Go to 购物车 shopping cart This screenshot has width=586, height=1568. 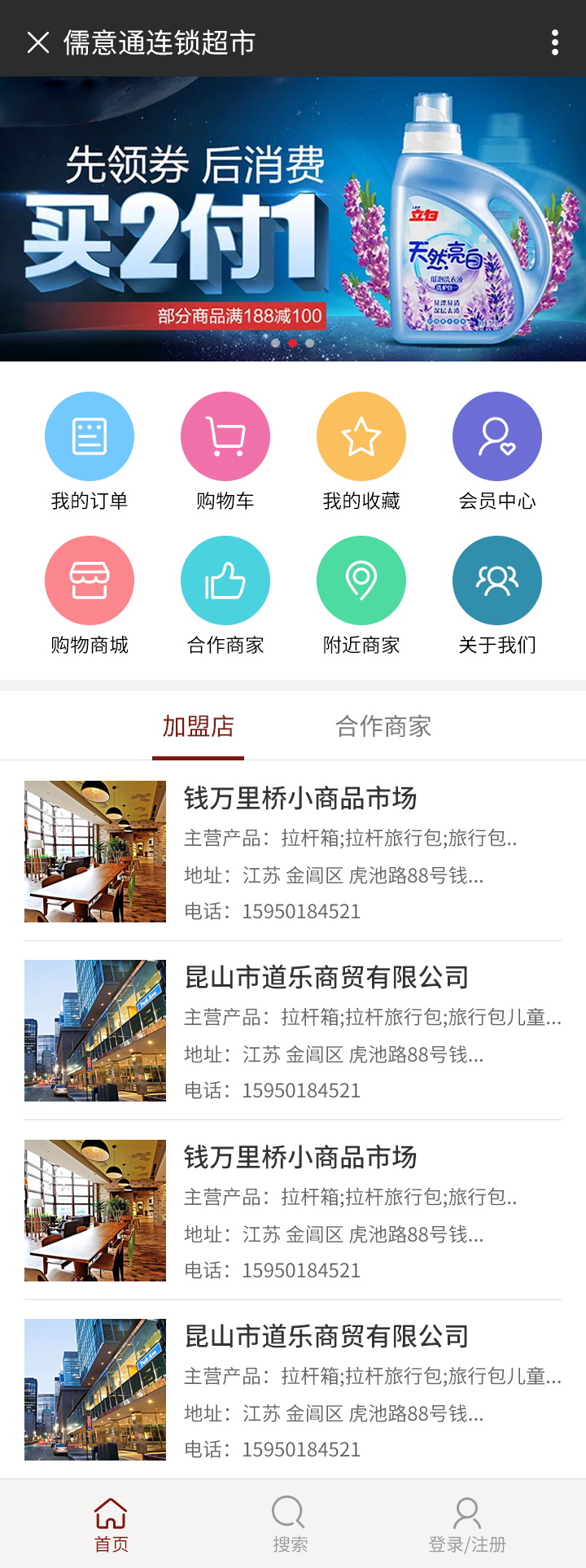coord(225,436)
